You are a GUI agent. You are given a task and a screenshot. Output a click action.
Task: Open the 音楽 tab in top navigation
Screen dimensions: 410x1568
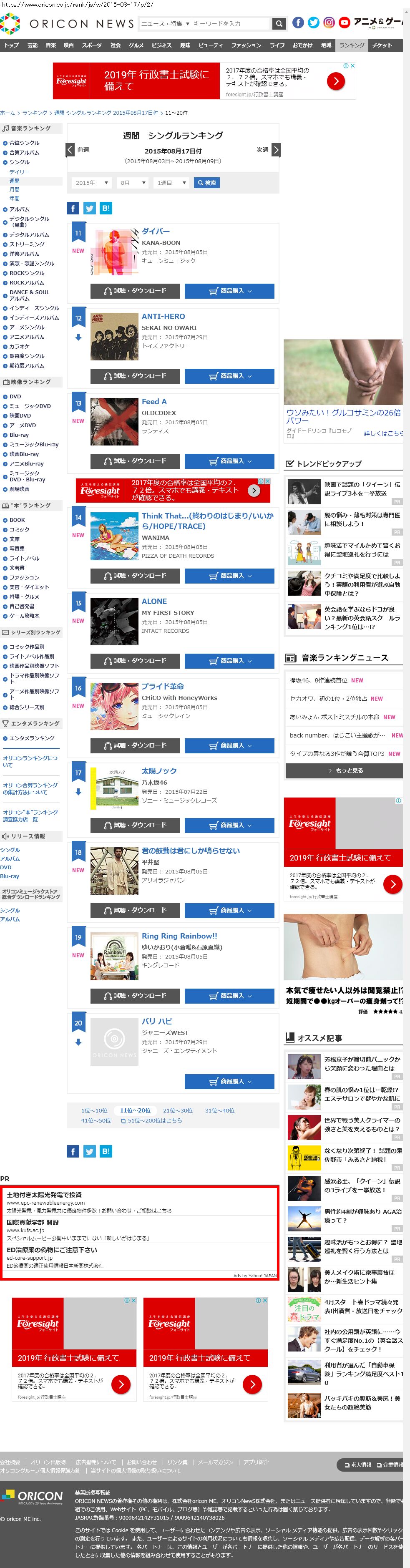click(50, 45)
